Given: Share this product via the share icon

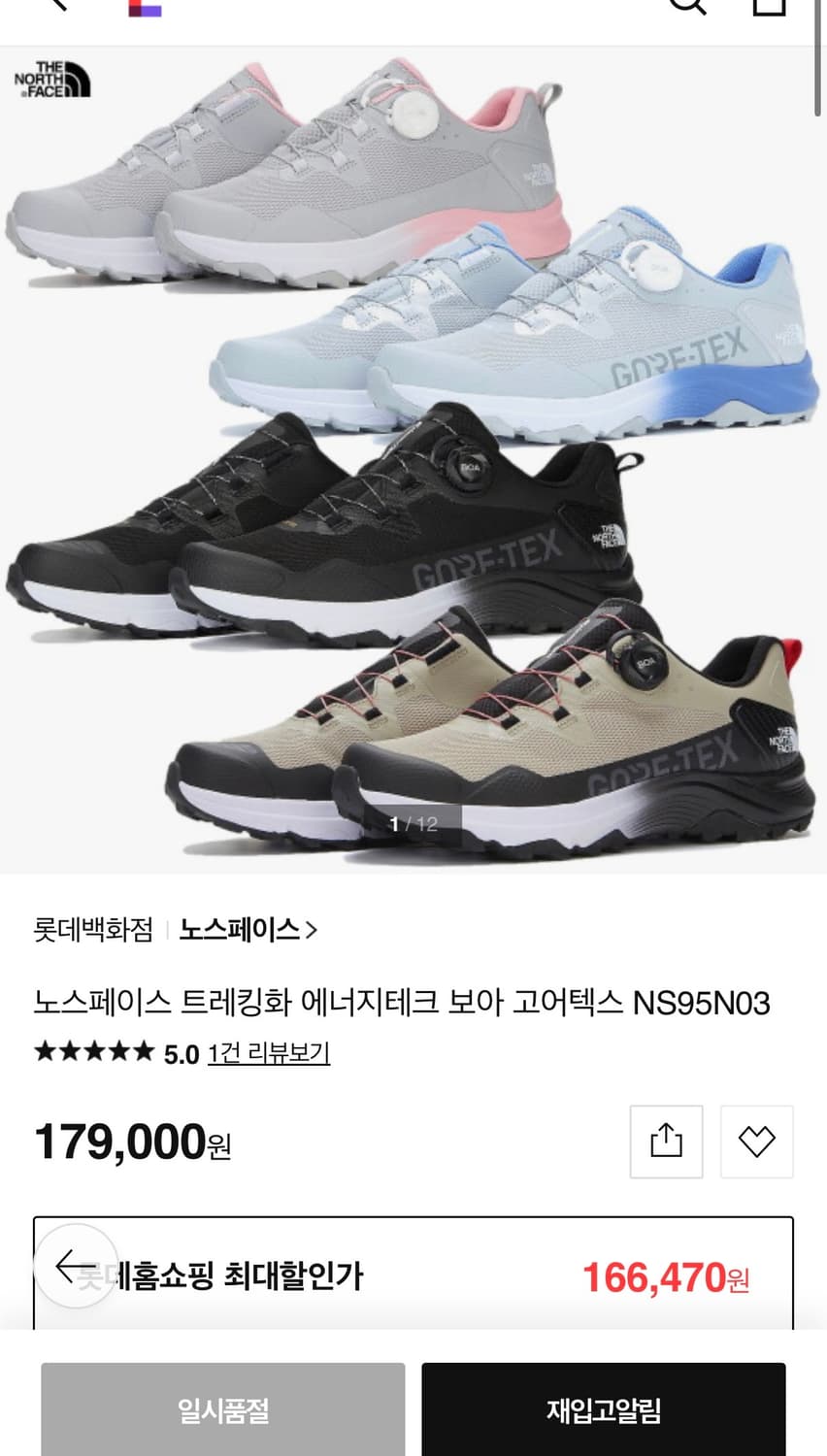Looking at the screenshot, I should 666,1142.
